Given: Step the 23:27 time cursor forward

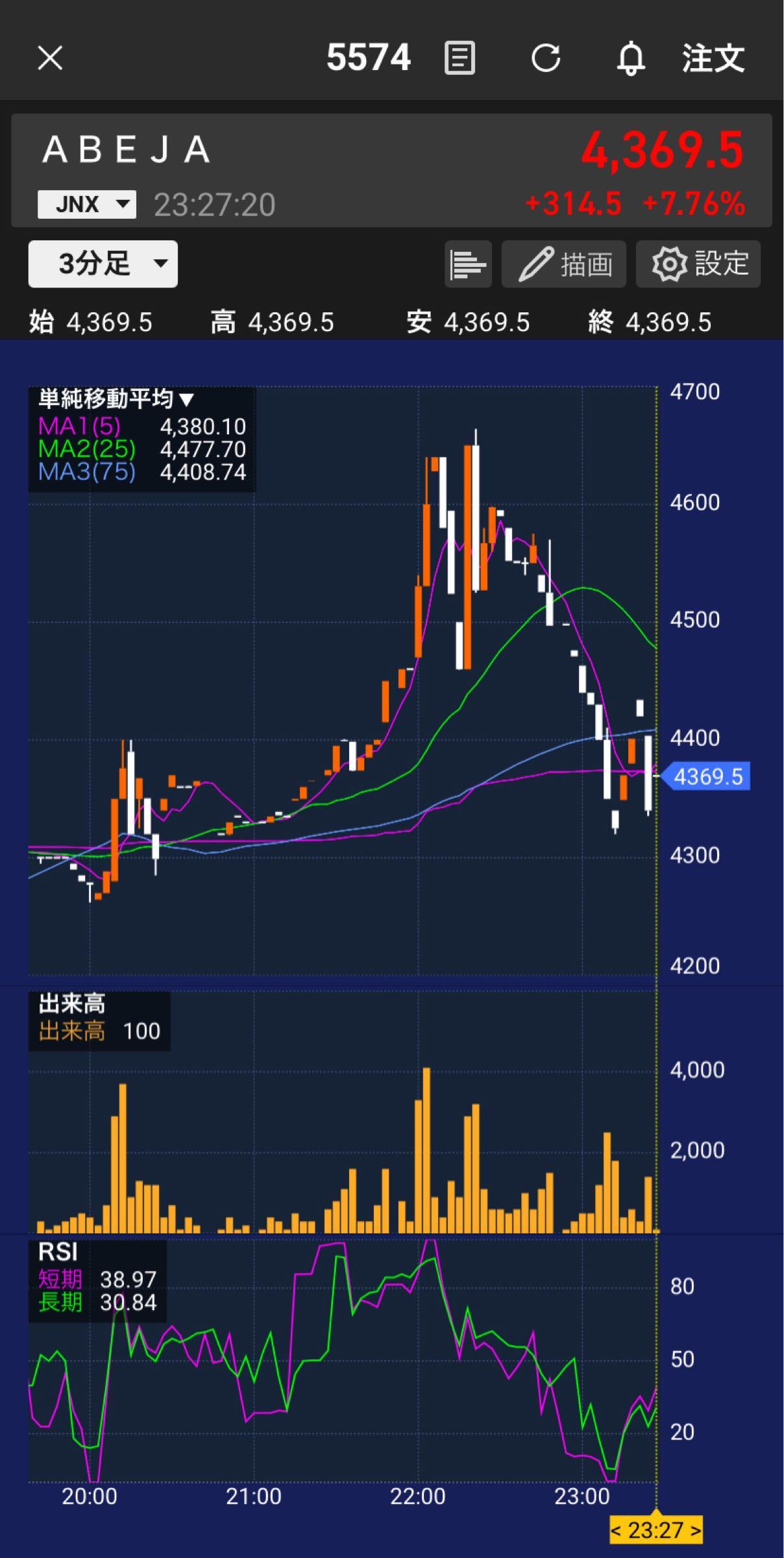Looking at the screenshot, I should 696,1531.
